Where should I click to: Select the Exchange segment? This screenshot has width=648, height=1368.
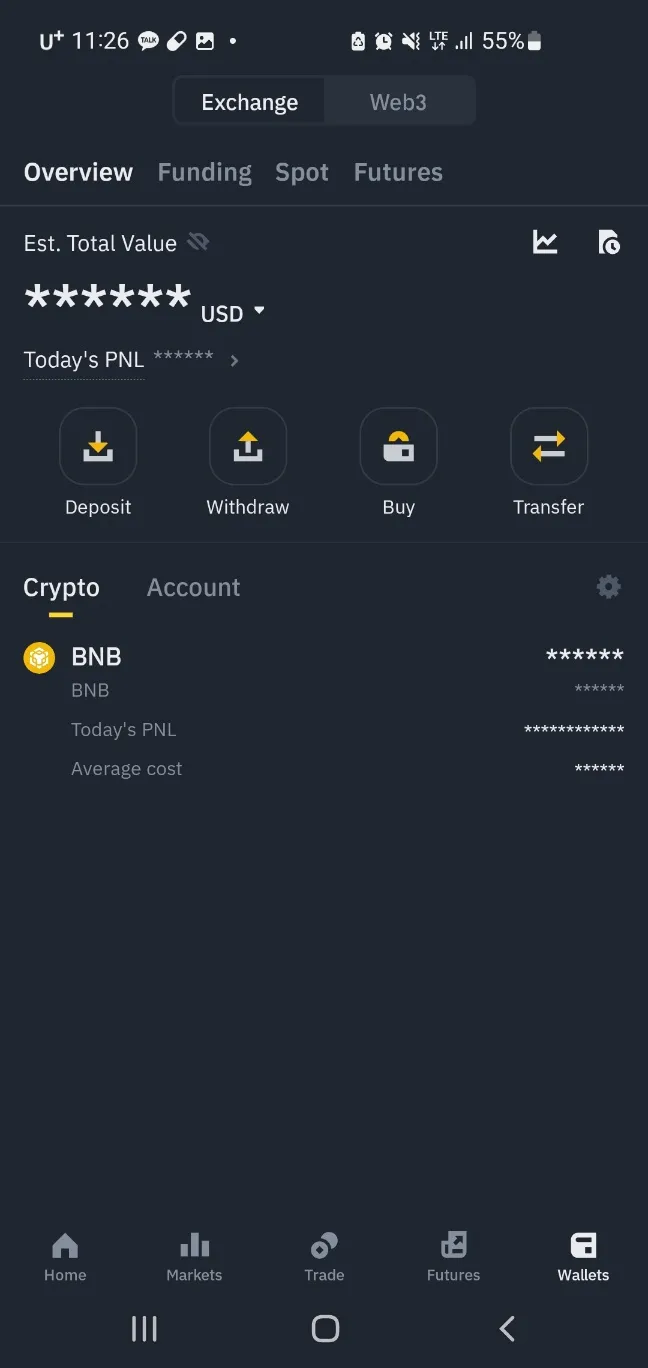click(250, 102)
